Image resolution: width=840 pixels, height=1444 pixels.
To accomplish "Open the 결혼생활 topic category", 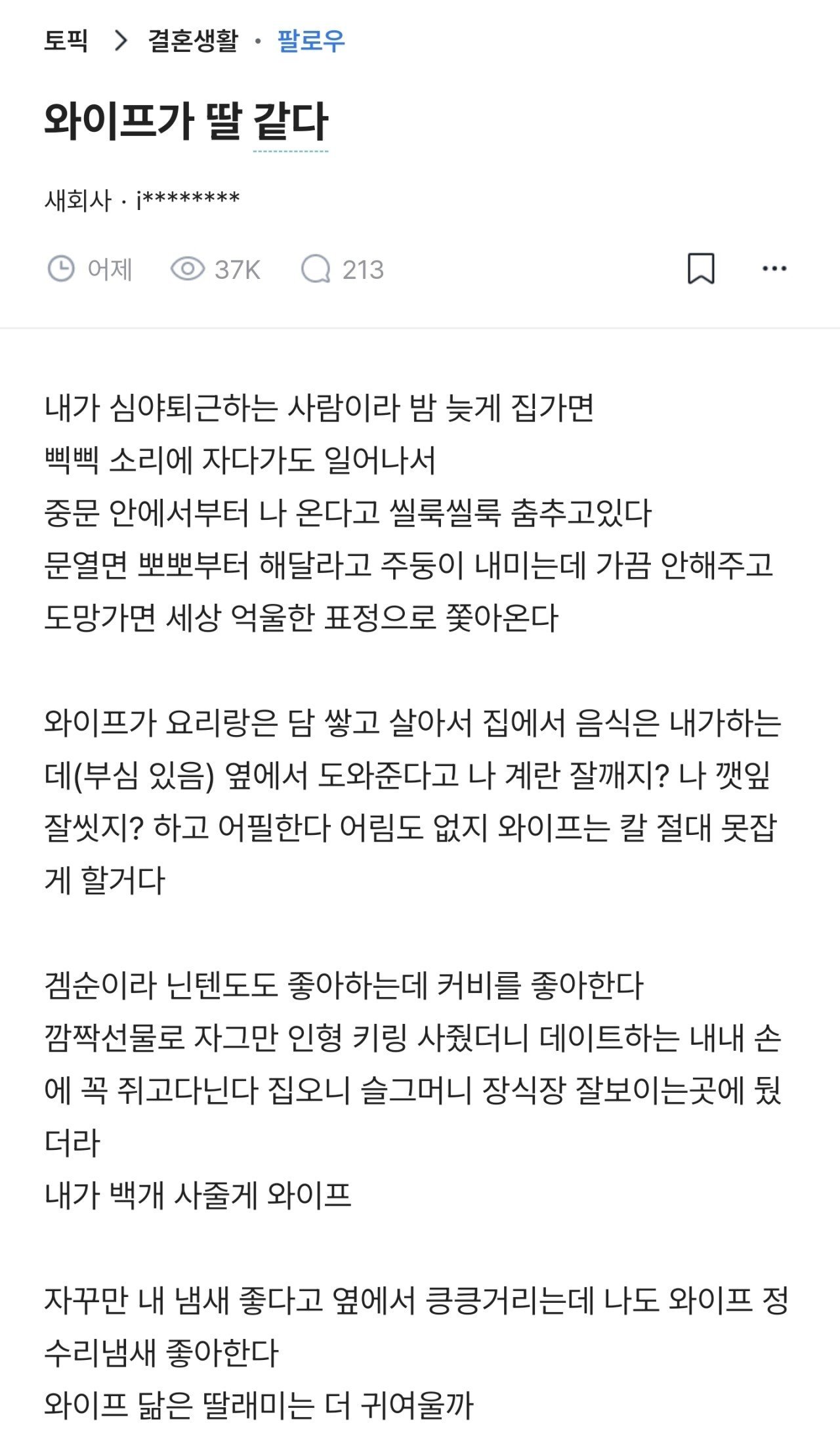I will (193, 41).
